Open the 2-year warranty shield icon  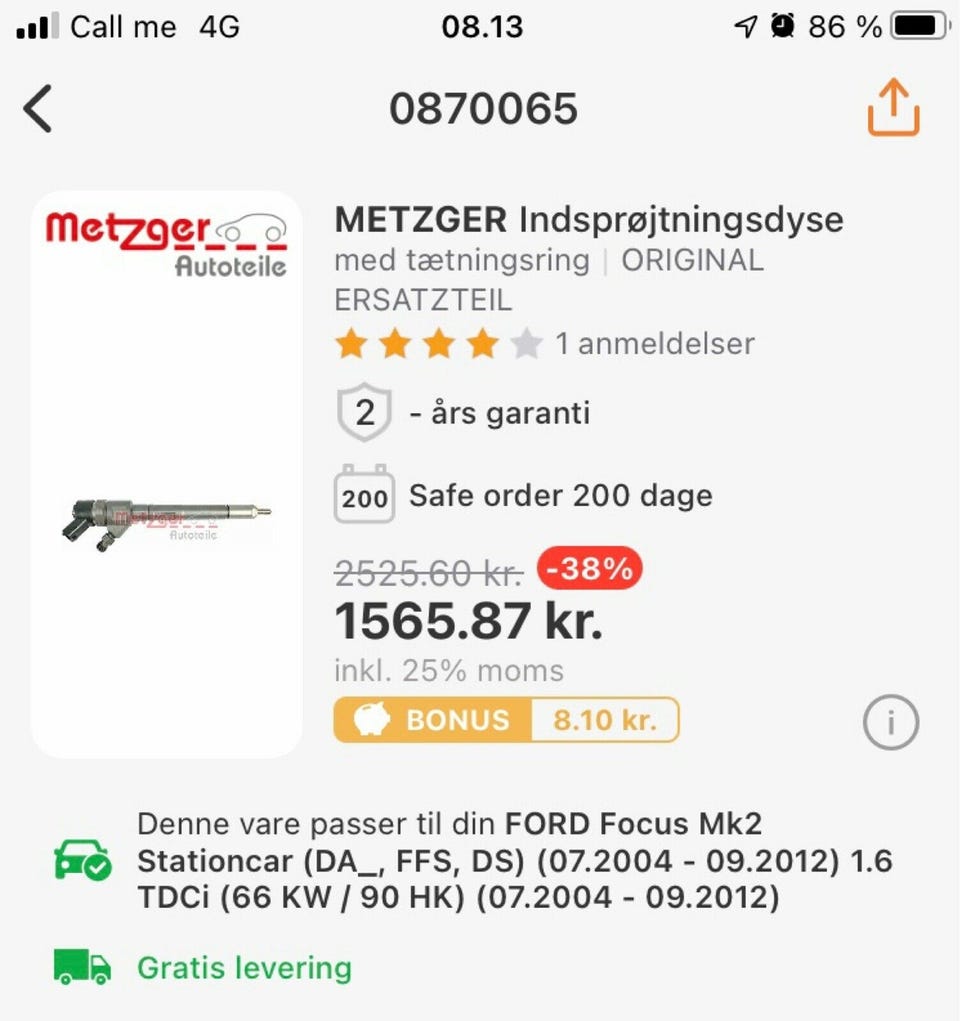pos(366,411)
